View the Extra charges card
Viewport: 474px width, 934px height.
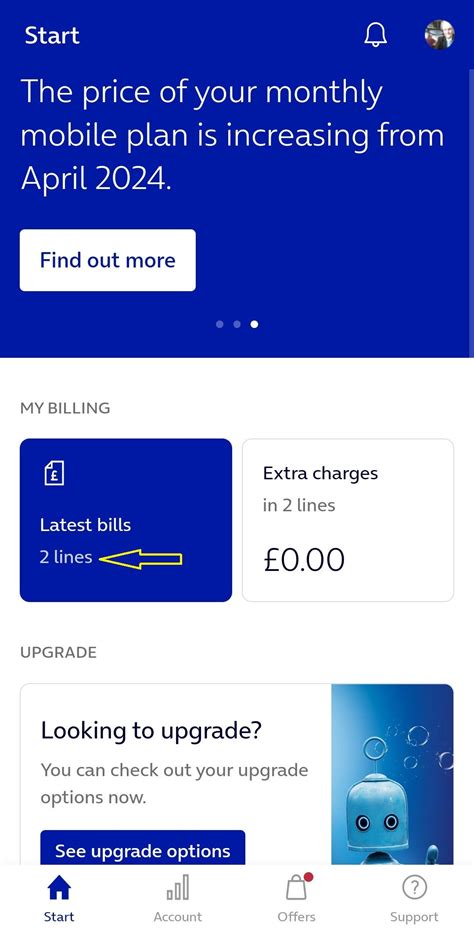coord(348,520)
